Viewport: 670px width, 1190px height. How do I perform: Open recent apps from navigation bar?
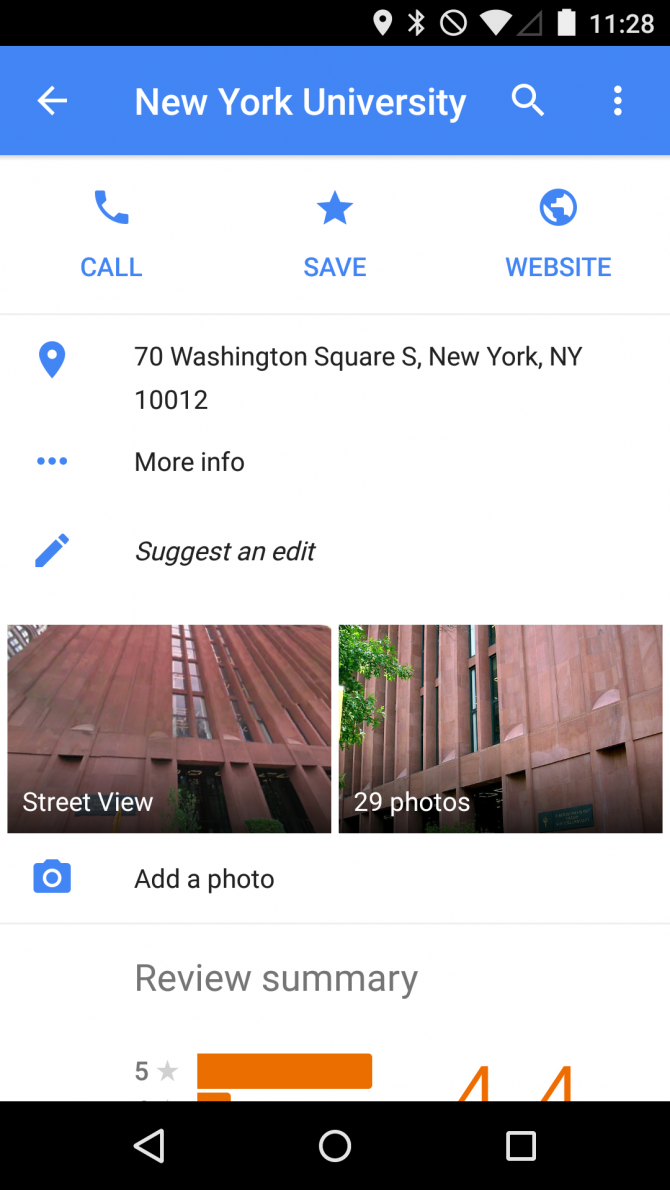point(521,1146)
